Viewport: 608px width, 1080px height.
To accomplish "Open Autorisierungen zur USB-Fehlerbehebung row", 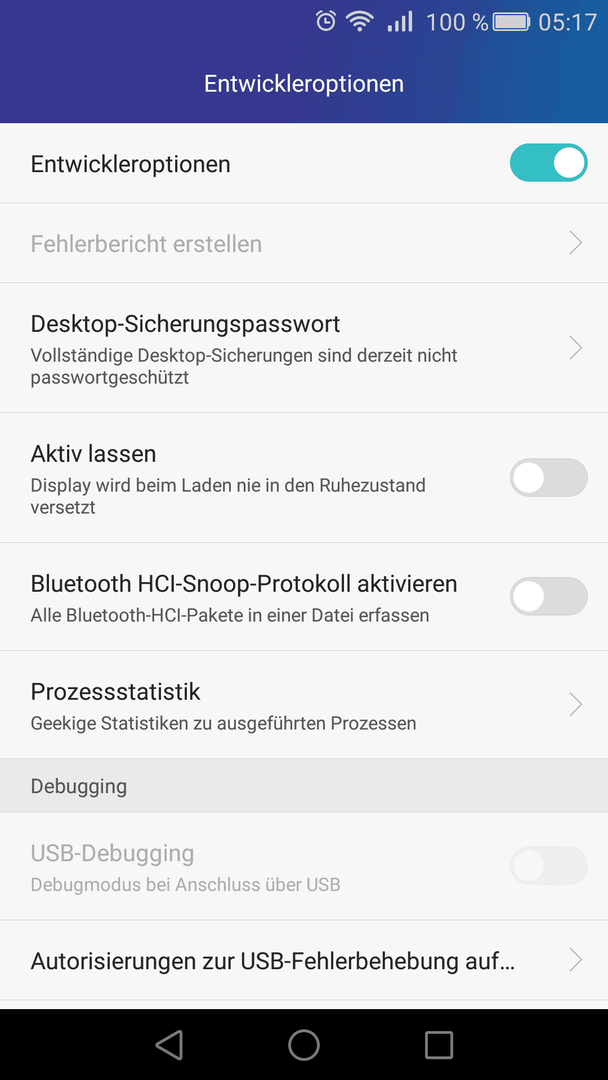I will tap(304, 960).
